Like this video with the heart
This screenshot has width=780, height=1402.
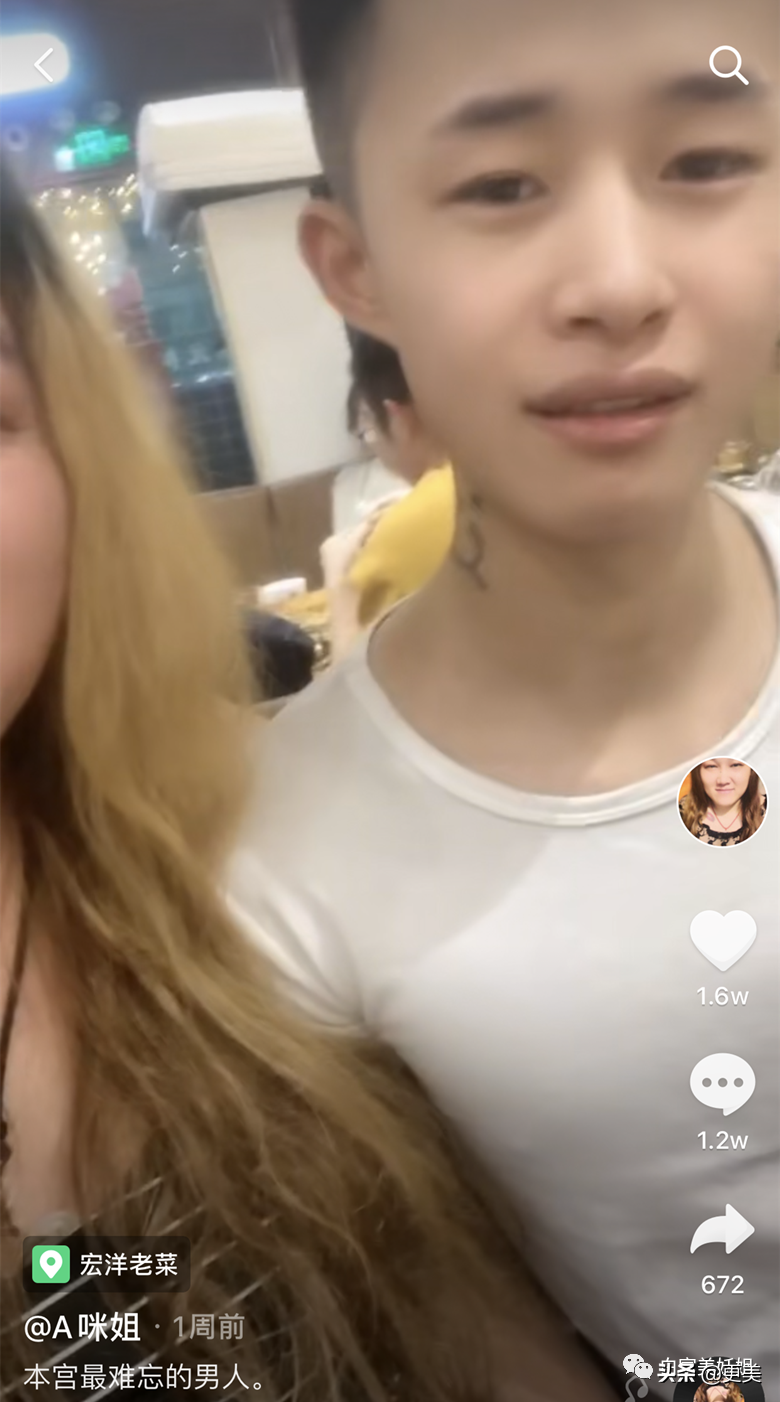(722, 940)
